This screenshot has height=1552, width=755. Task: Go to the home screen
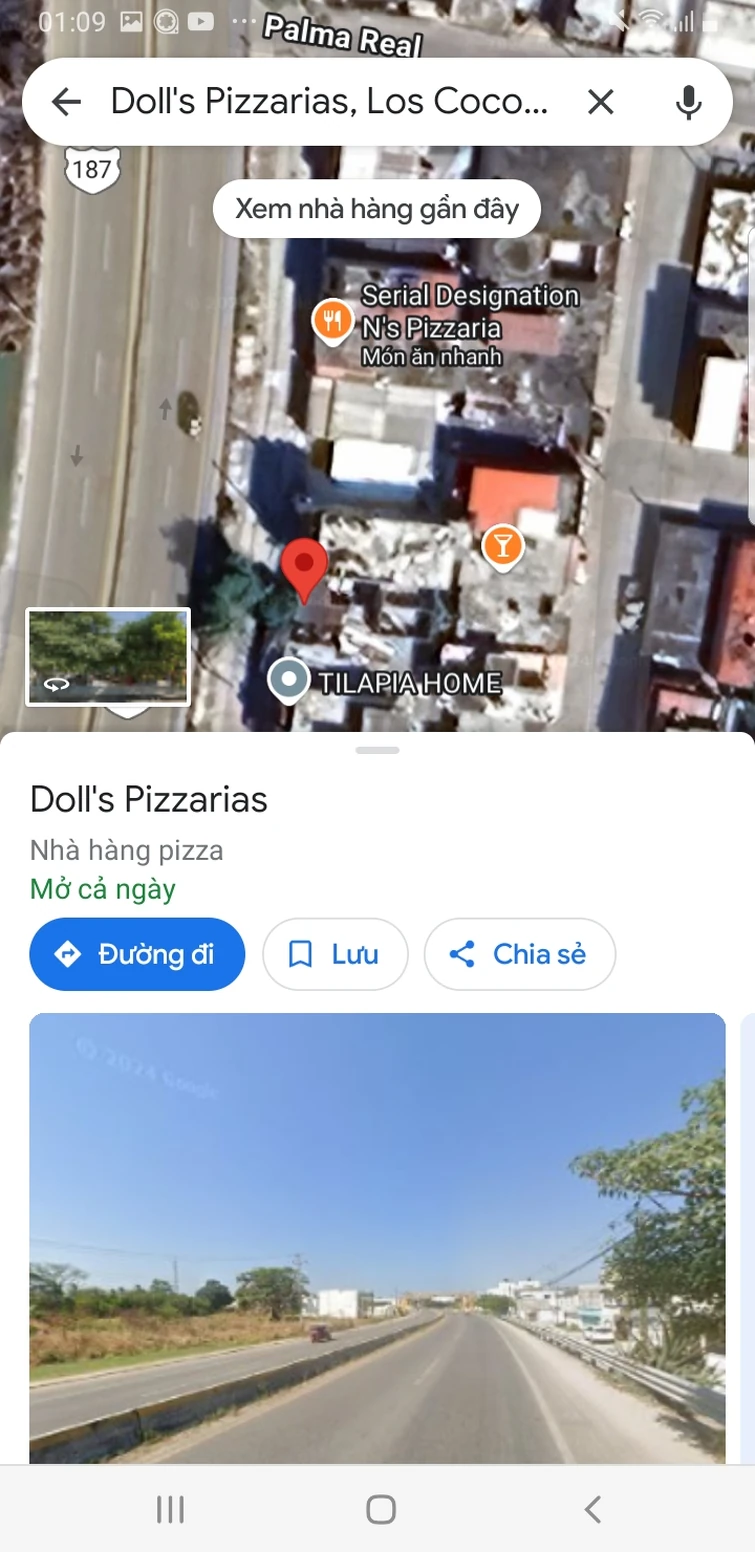380,1509
